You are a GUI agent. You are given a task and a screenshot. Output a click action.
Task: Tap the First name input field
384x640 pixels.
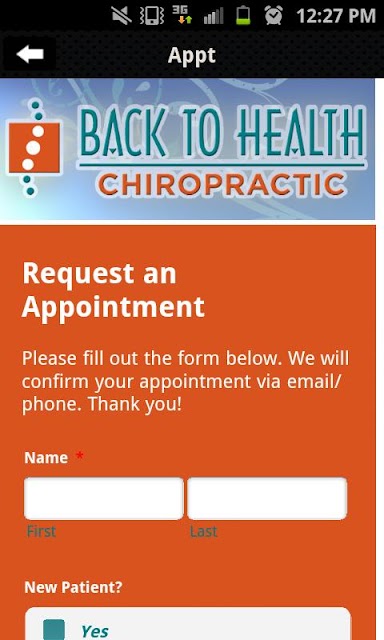pos(104,498)
